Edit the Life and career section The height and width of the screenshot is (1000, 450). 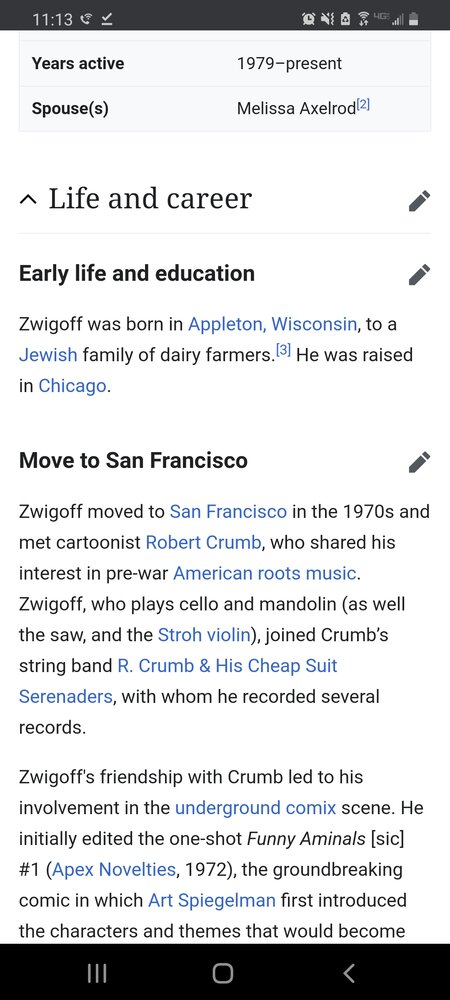[x=419, y=200]
